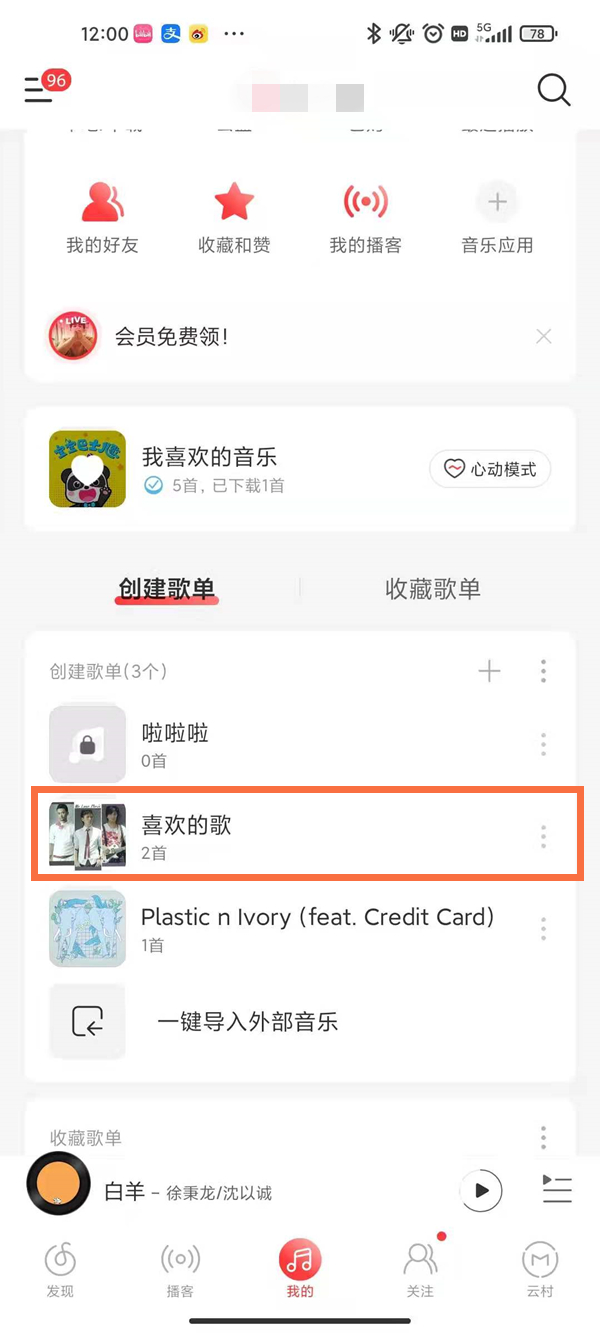
Task: Switch to 收藏歌单 tab
Action: (432, 589)
